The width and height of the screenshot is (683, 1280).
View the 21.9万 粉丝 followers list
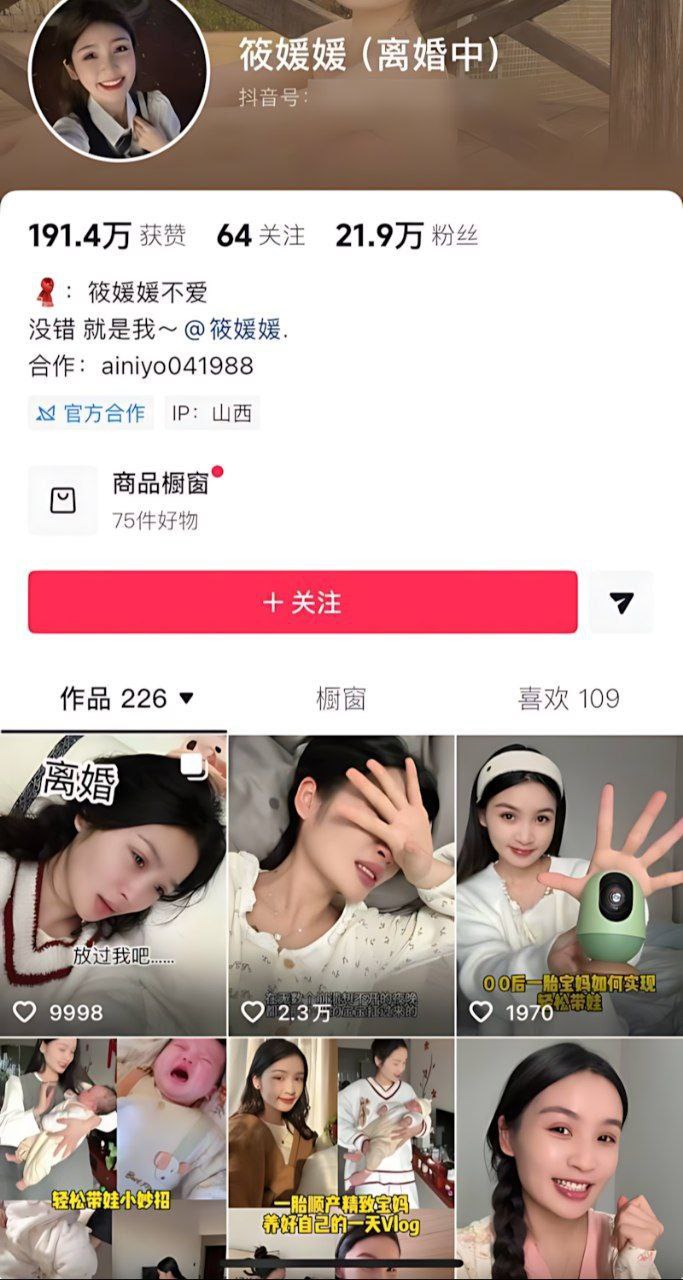point(406,236)
